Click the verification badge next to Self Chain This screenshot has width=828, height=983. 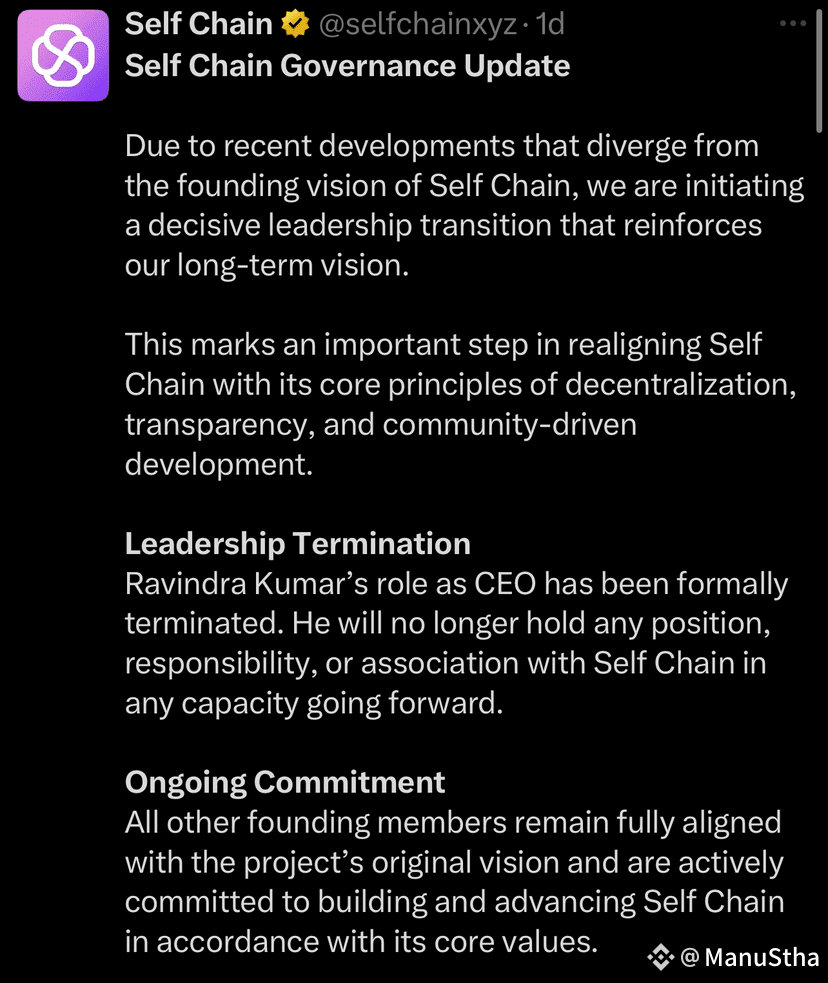coord(296,24)
